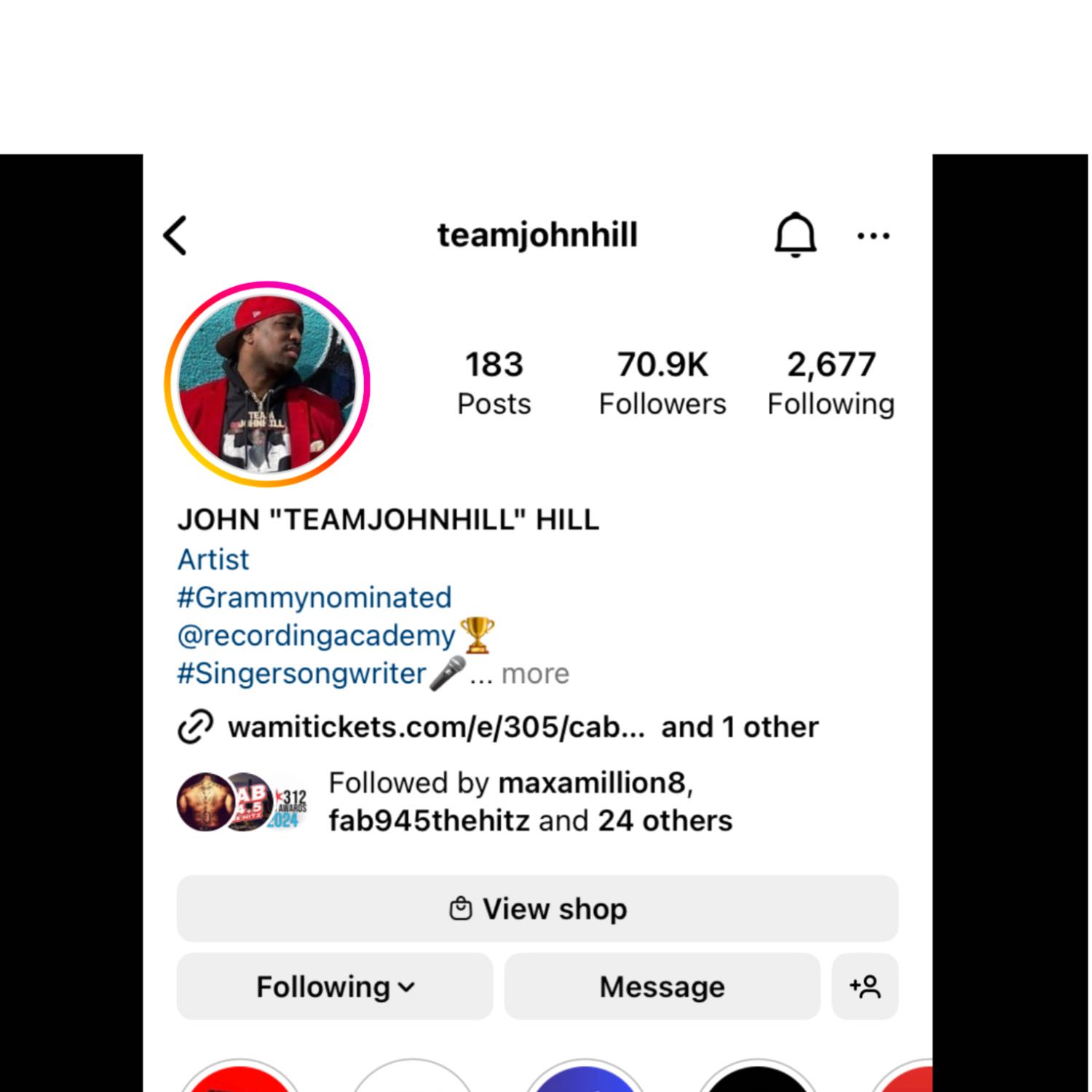
Task: Open the three-dot overflow menu
Action: click(x=873, y=236)
